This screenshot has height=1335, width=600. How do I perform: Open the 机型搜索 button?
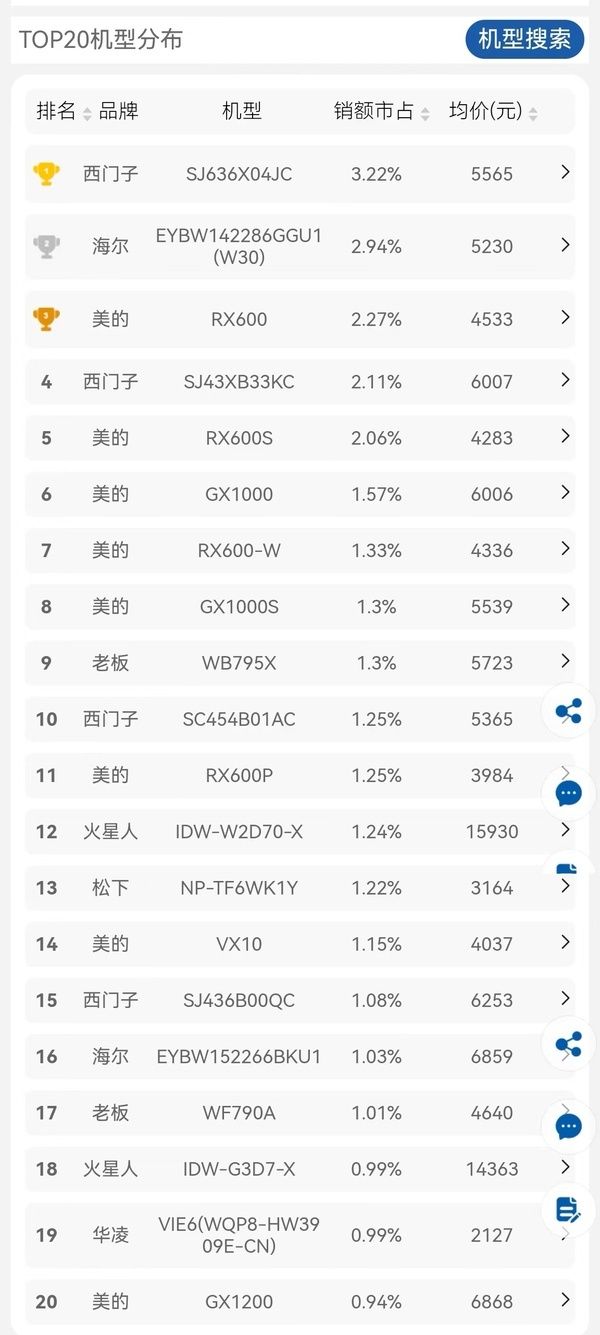click(x=525, y=39)
